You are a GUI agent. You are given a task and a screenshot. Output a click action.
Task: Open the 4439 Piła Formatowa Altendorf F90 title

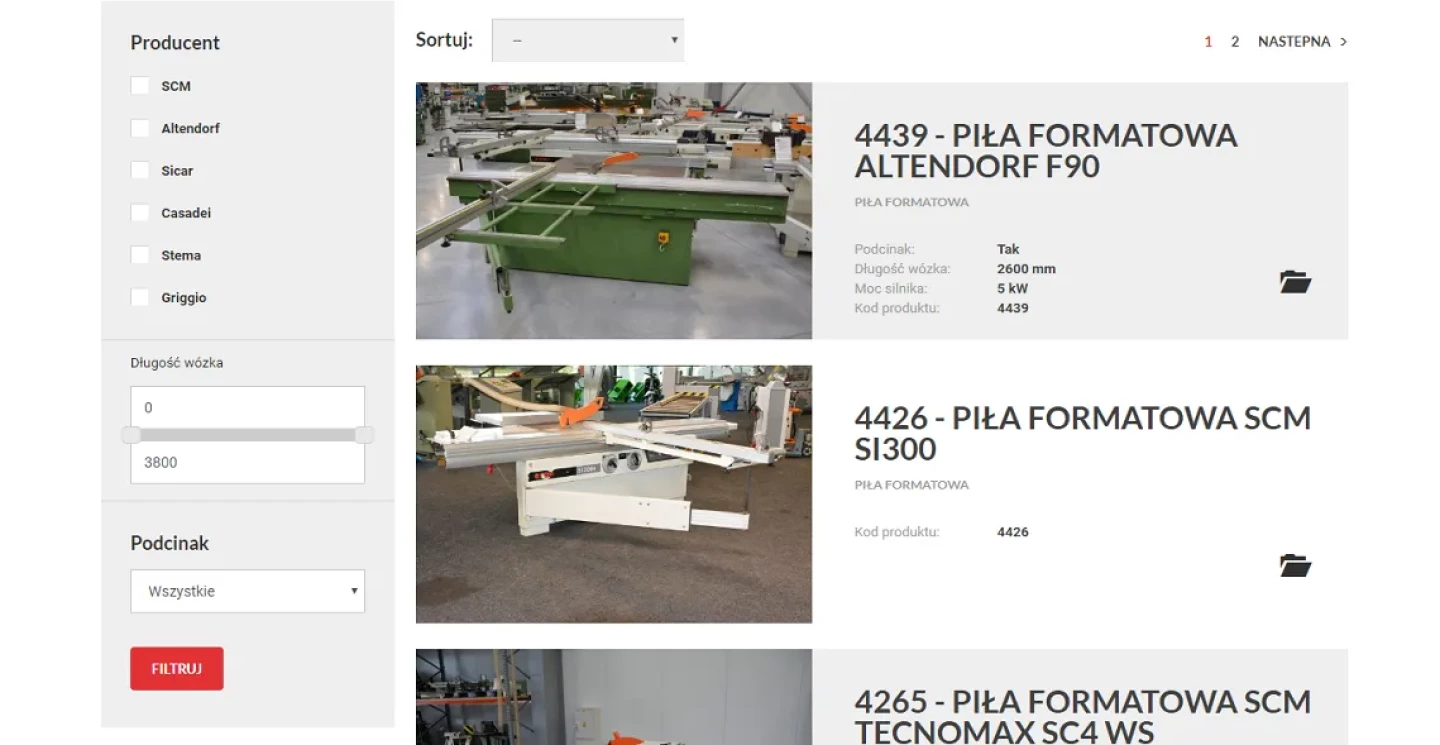coord(1045,151)
